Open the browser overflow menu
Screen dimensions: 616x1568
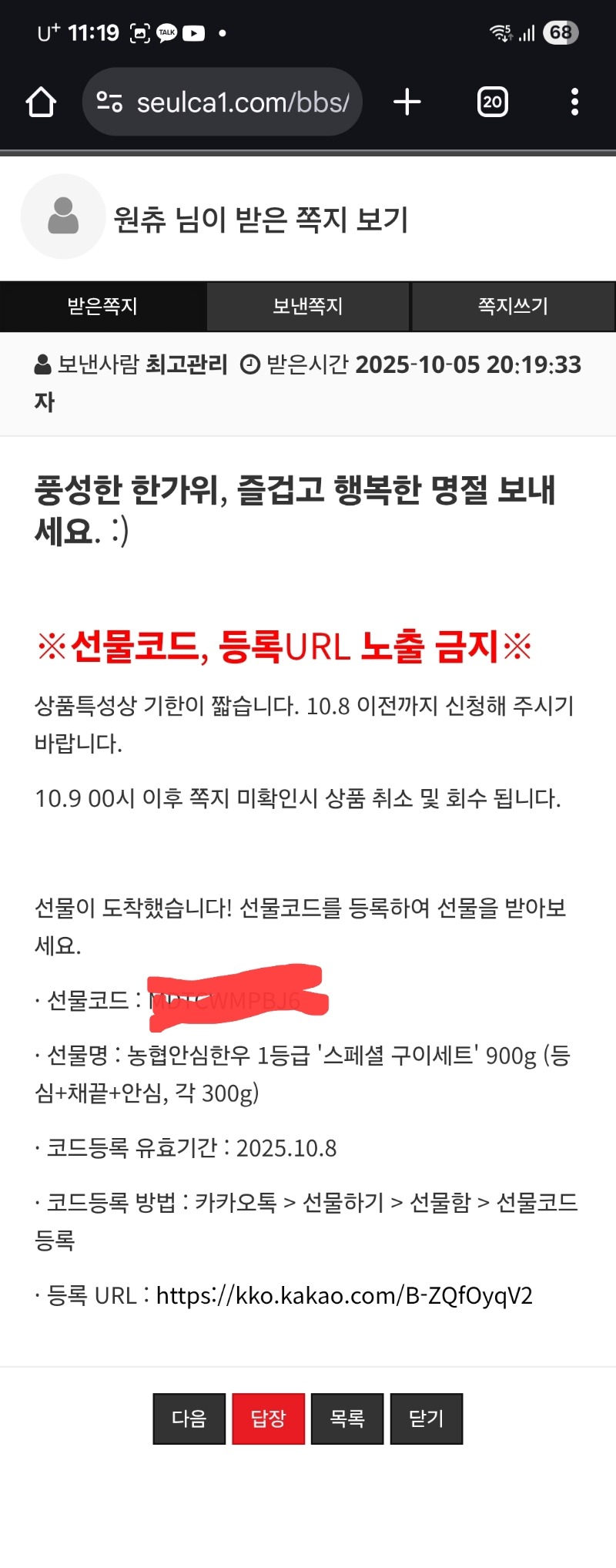tap(574, 102)
